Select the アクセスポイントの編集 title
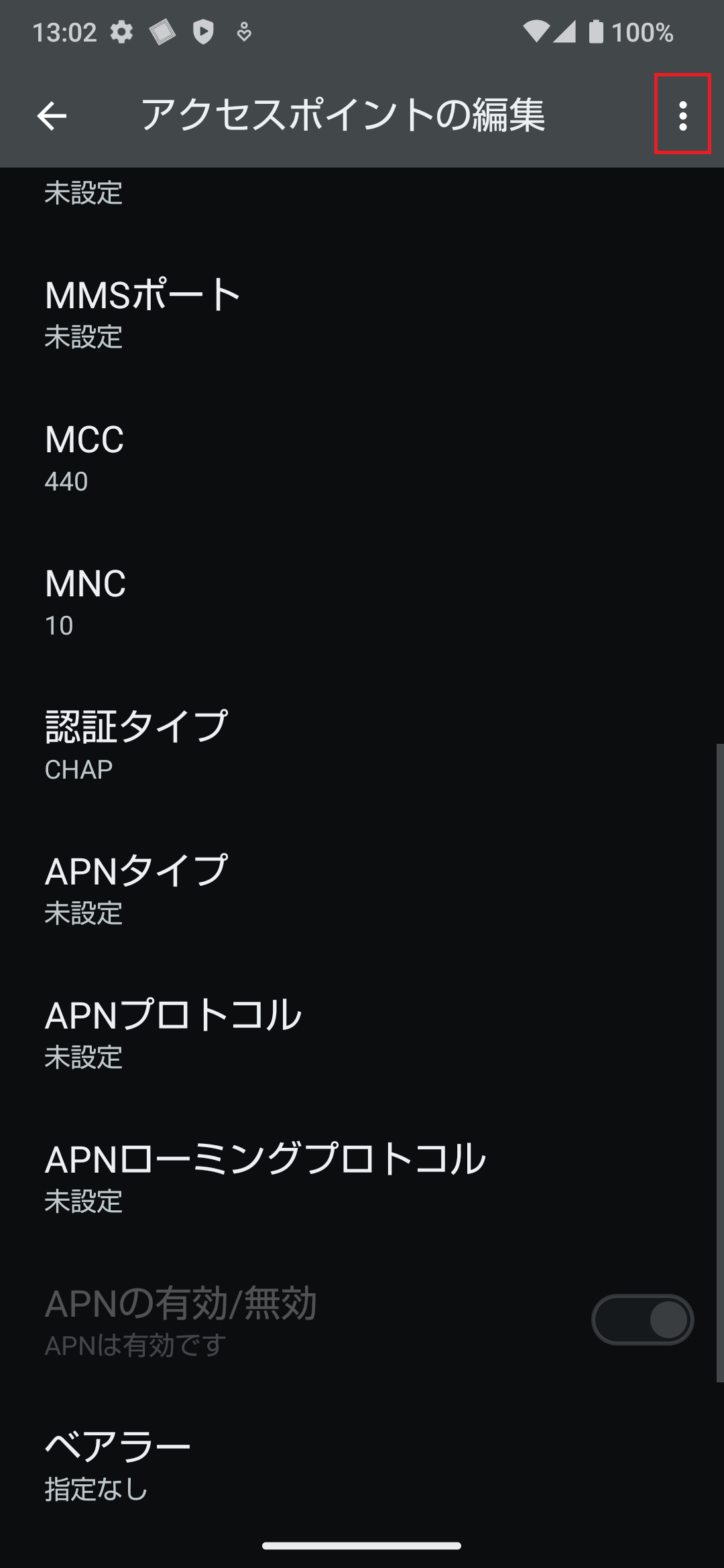The image size is (724, 1568). point(345,115)
